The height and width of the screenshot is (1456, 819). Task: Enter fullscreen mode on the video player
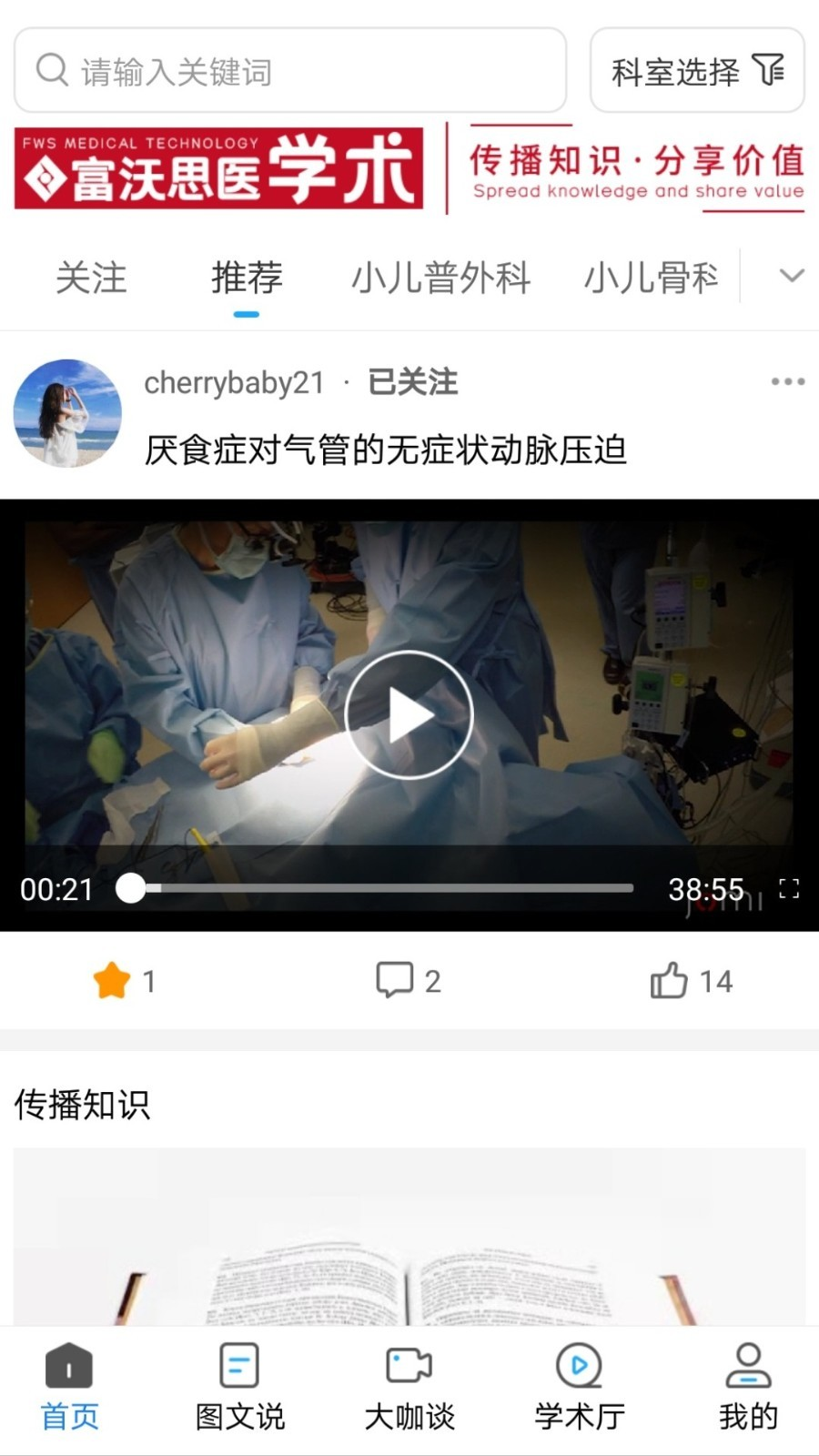click(788, 888)
